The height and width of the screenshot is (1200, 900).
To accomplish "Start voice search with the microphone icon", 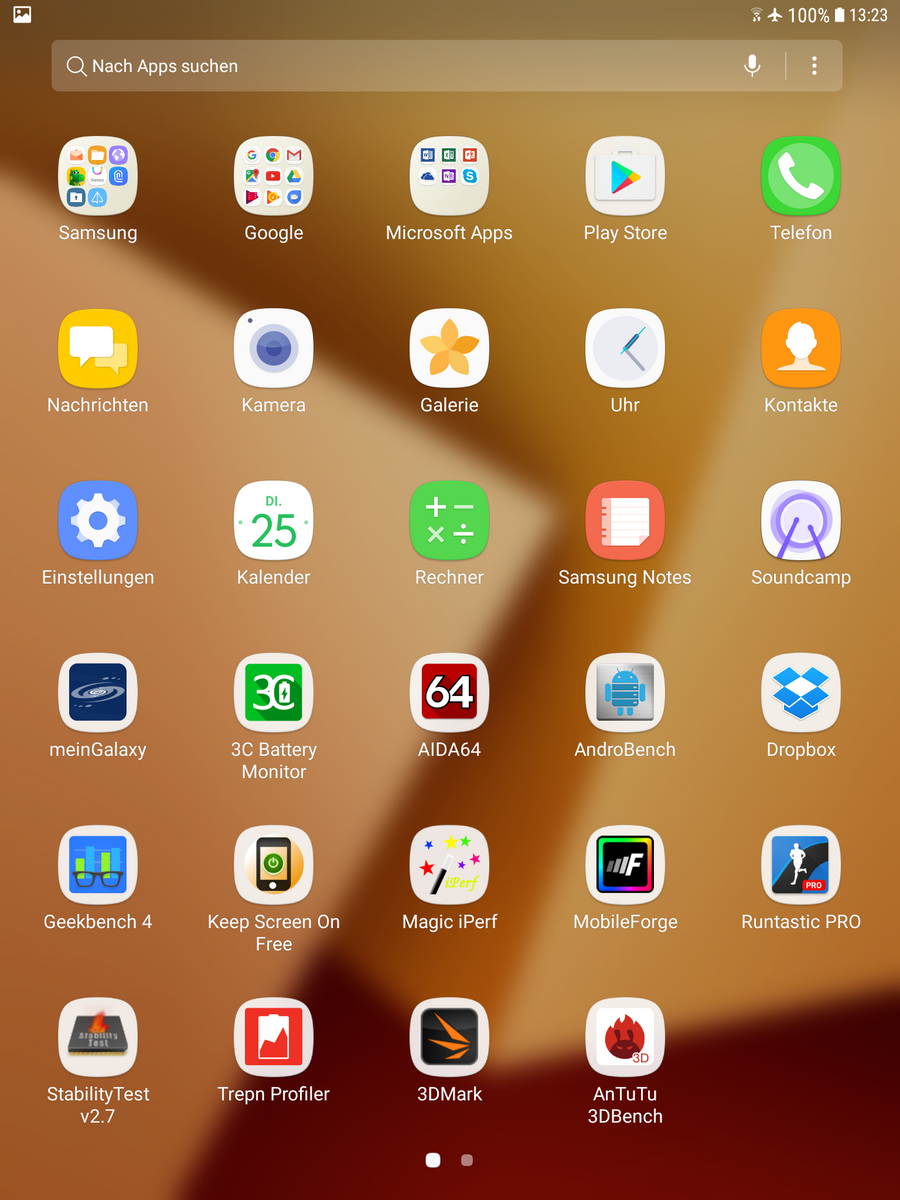I will coord(752,66).
